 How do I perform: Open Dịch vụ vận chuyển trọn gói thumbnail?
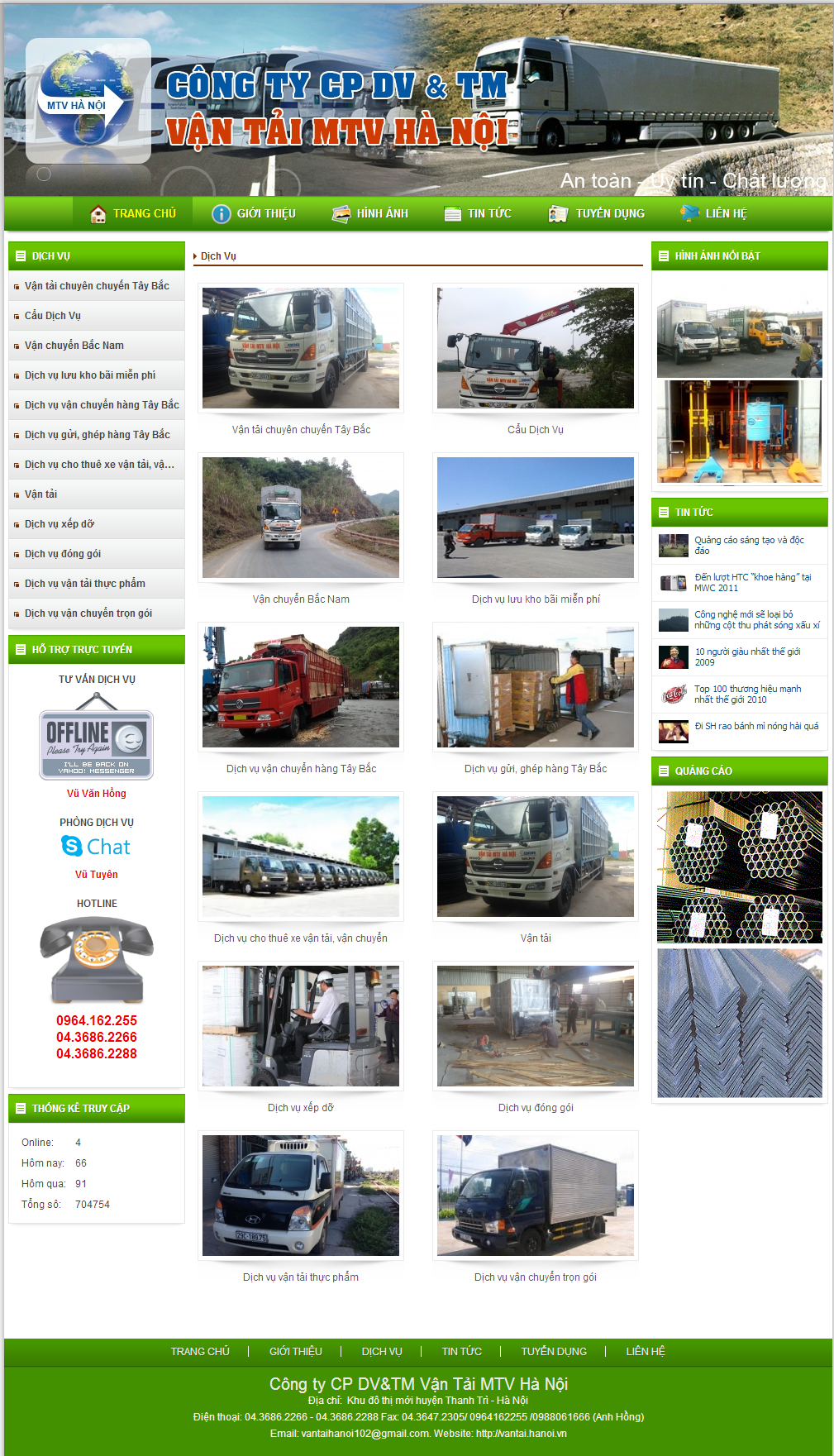[x=536, y=1196]
